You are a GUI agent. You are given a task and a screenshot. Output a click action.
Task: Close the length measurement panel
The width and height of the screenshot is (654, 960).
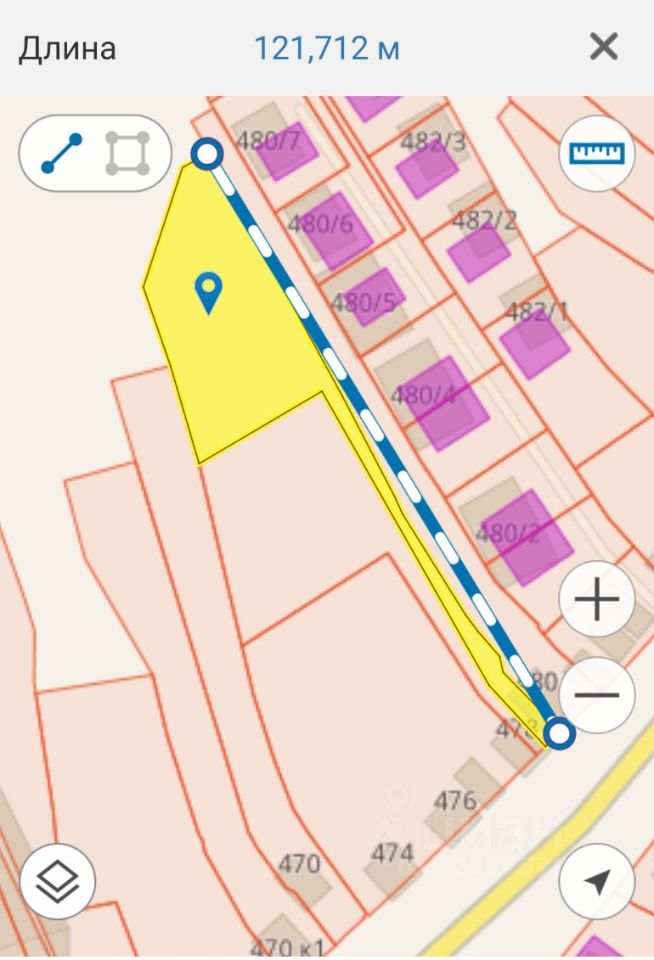pyautogui.click(x=603, y=46)
